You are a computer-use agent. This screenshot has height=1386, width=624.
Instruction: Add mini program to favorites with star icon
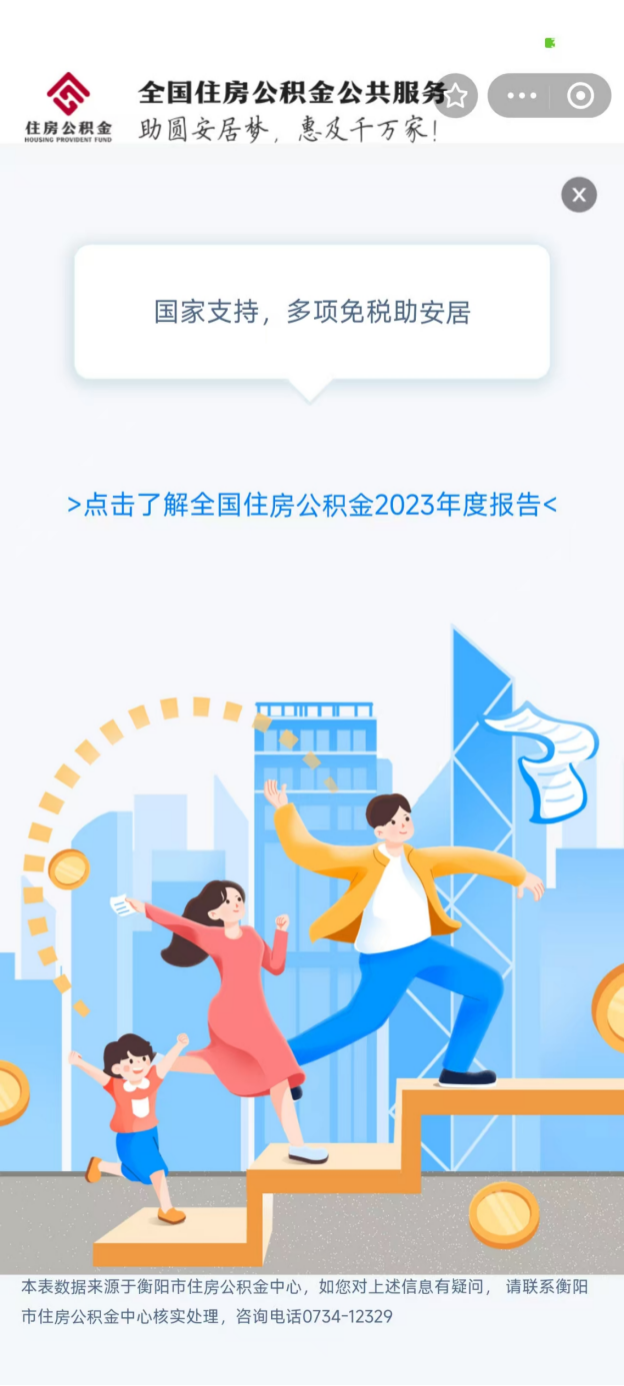pos(456,96)
